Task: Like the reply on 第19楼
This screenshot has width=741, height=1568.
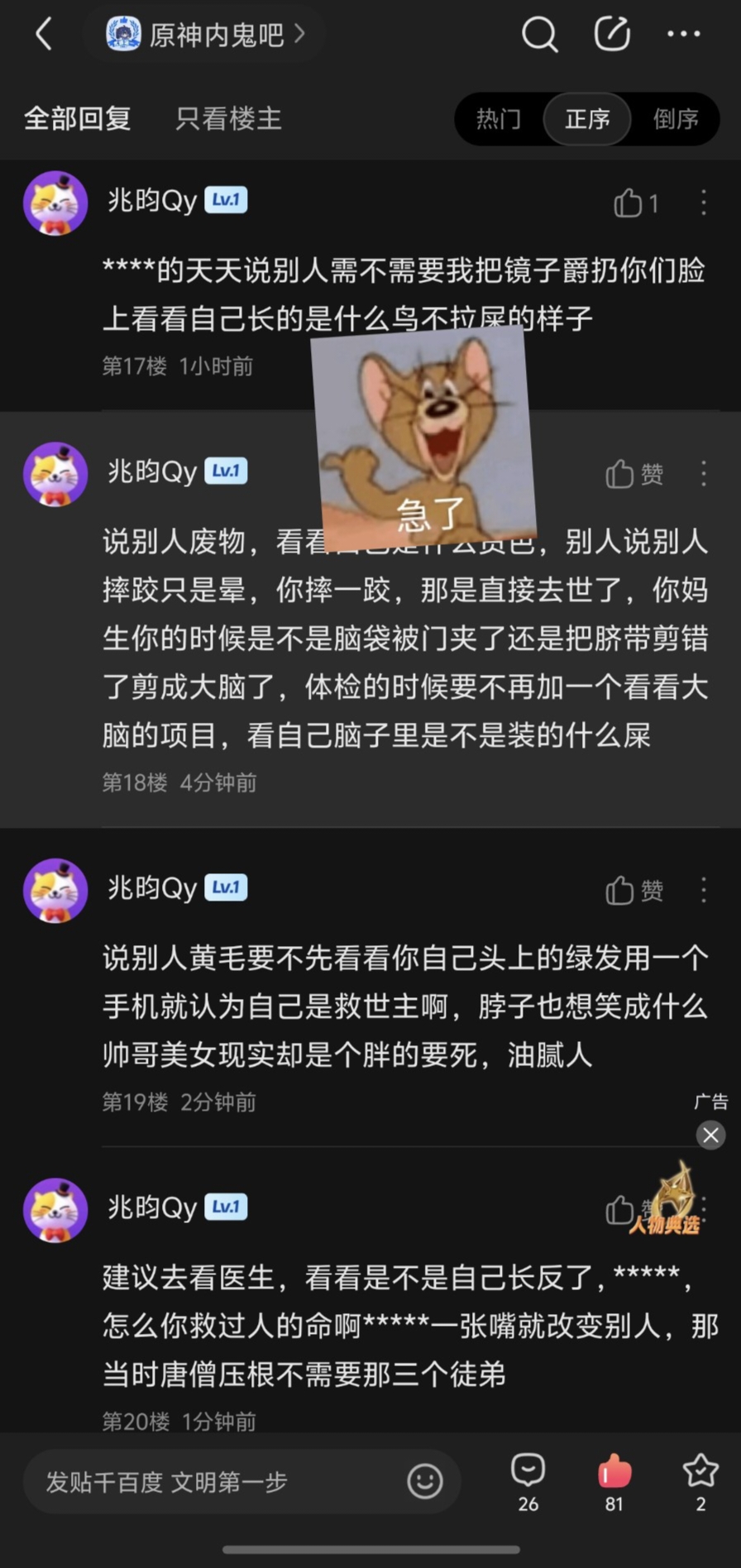Action: pyautogui.click(x=633, y=890)
